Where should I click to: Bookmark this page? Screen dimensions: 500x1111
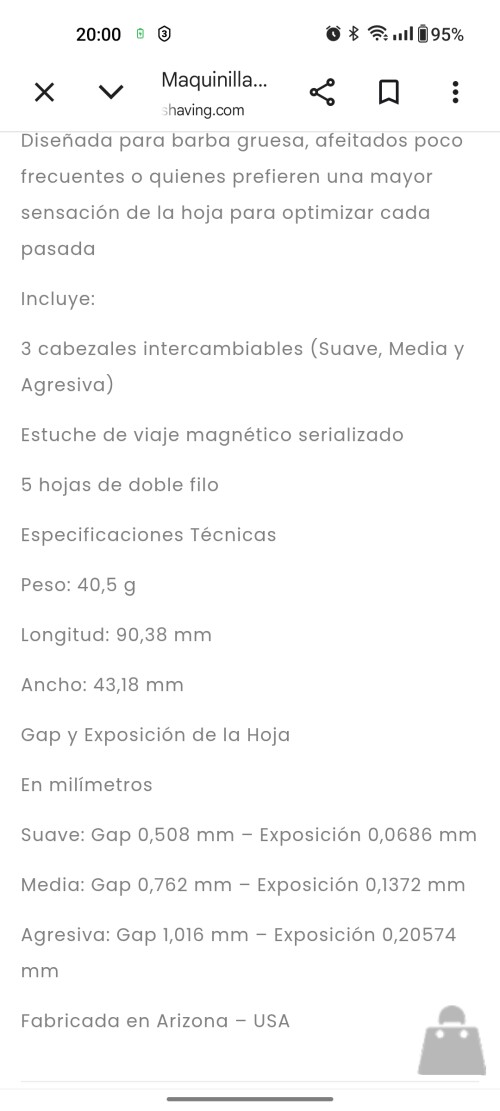pos(389,92)
